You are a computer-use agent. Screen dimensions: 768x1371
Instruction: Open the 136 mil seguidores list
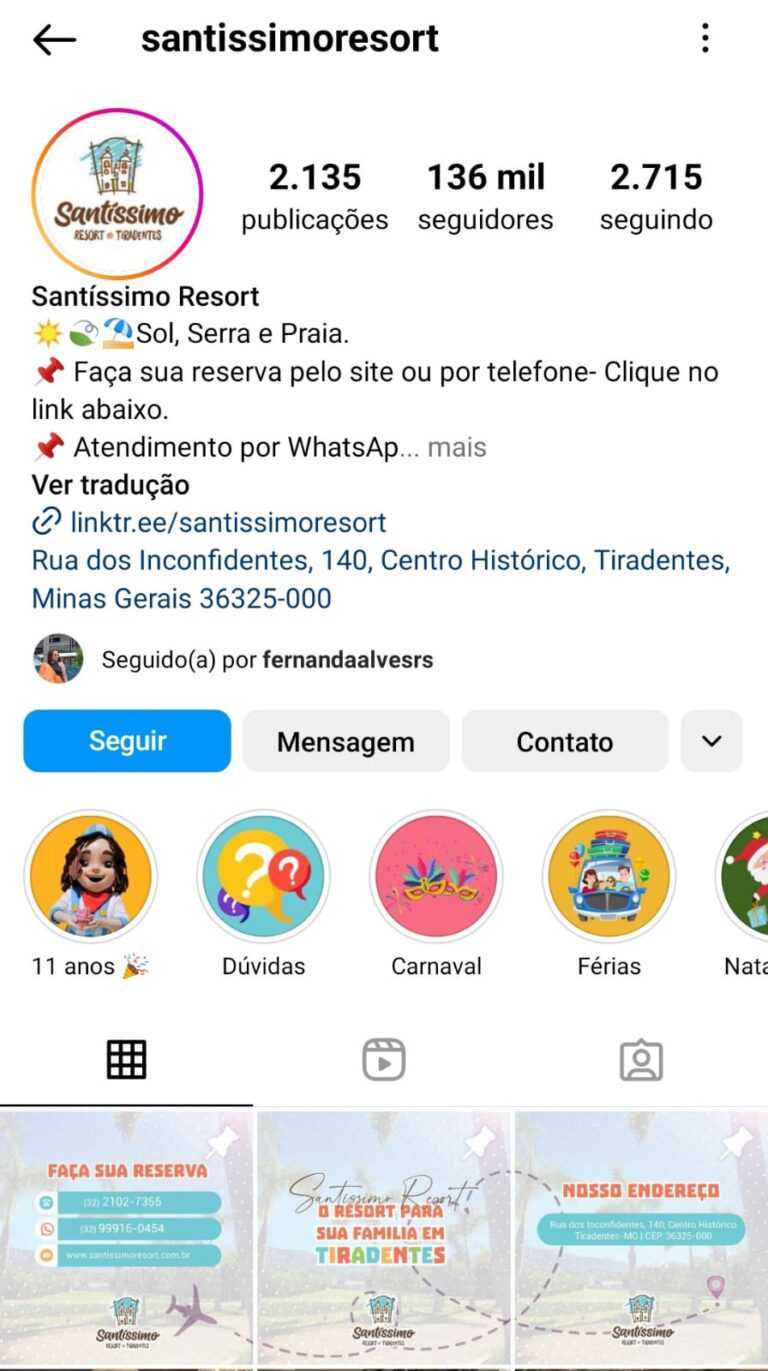point(485,196)
